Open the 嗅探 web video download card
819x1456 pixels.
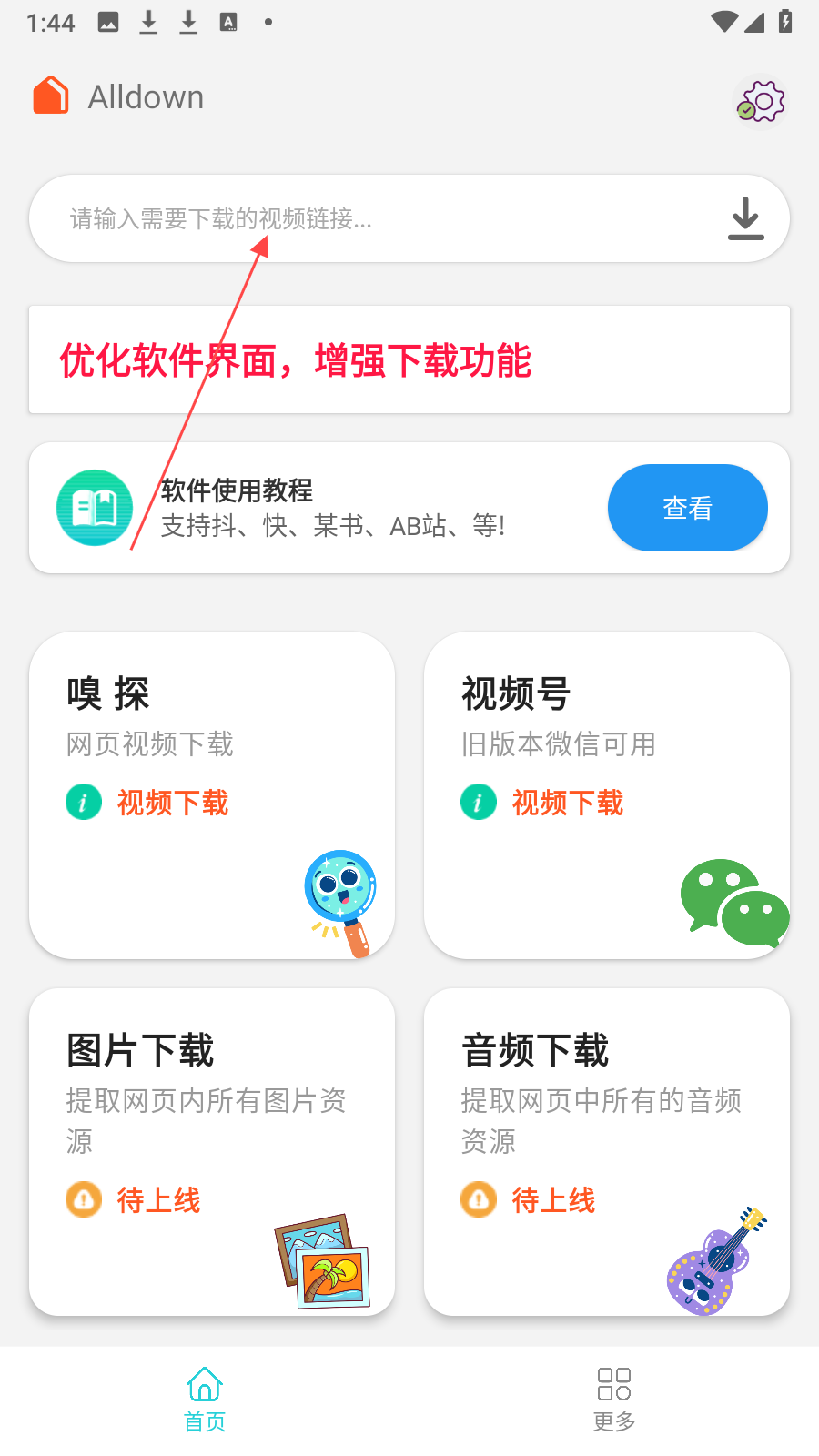tap(212, 794)
